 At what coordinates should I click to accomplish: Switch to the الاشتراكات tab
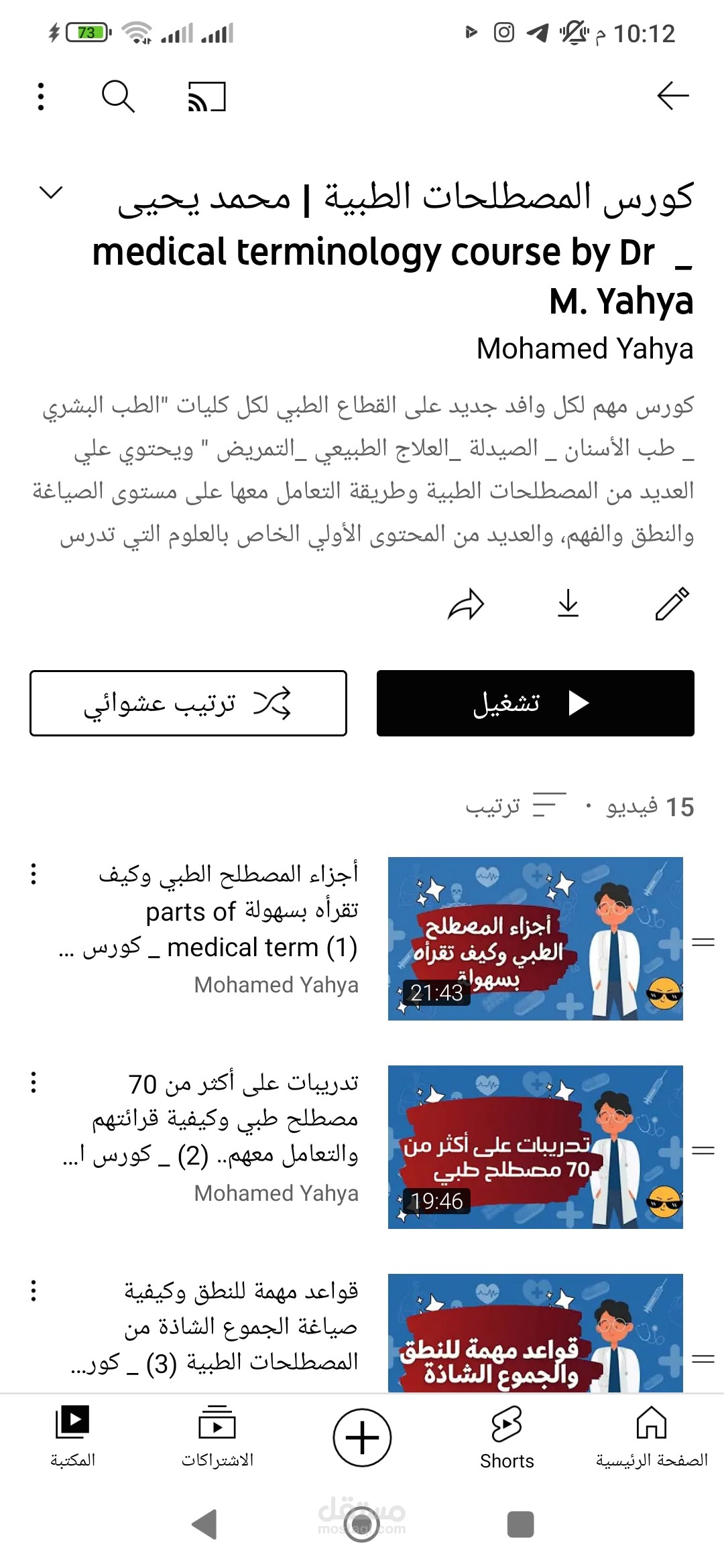217,1437
